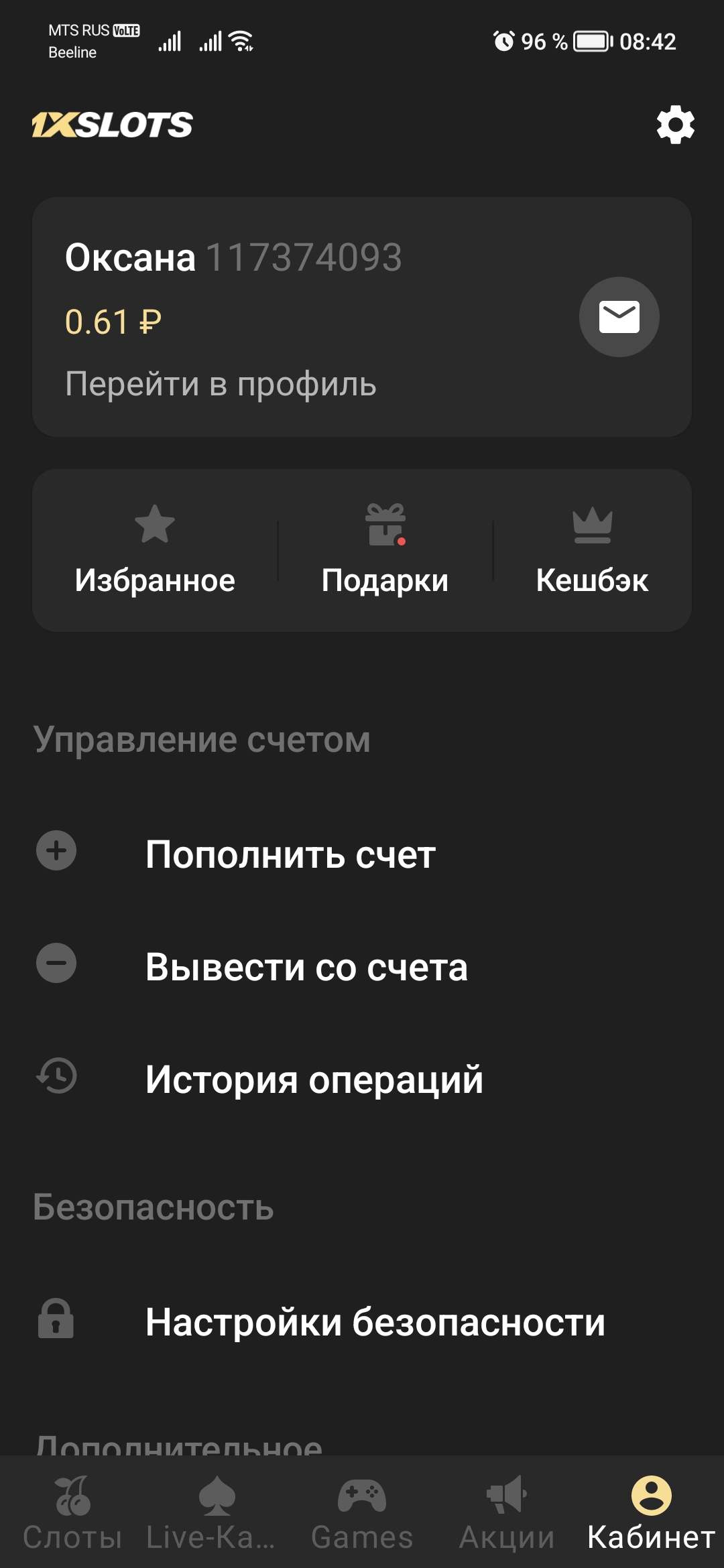Select Вывести со счета to withdraw
This screenshot has width=724, height=1568.
point(306,967)
